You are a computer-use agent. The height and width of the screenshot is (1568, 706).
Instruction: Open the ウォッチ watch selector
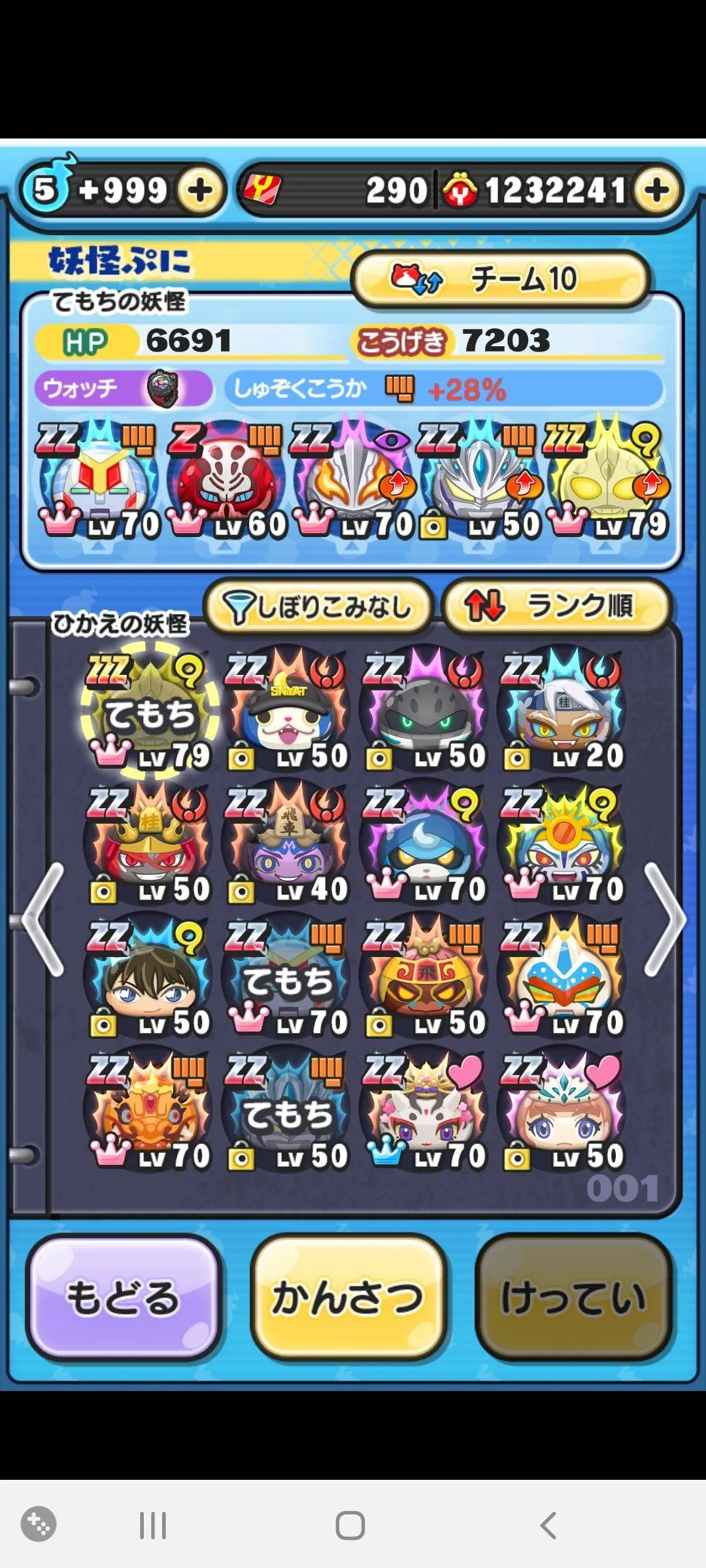click(123, 389)
